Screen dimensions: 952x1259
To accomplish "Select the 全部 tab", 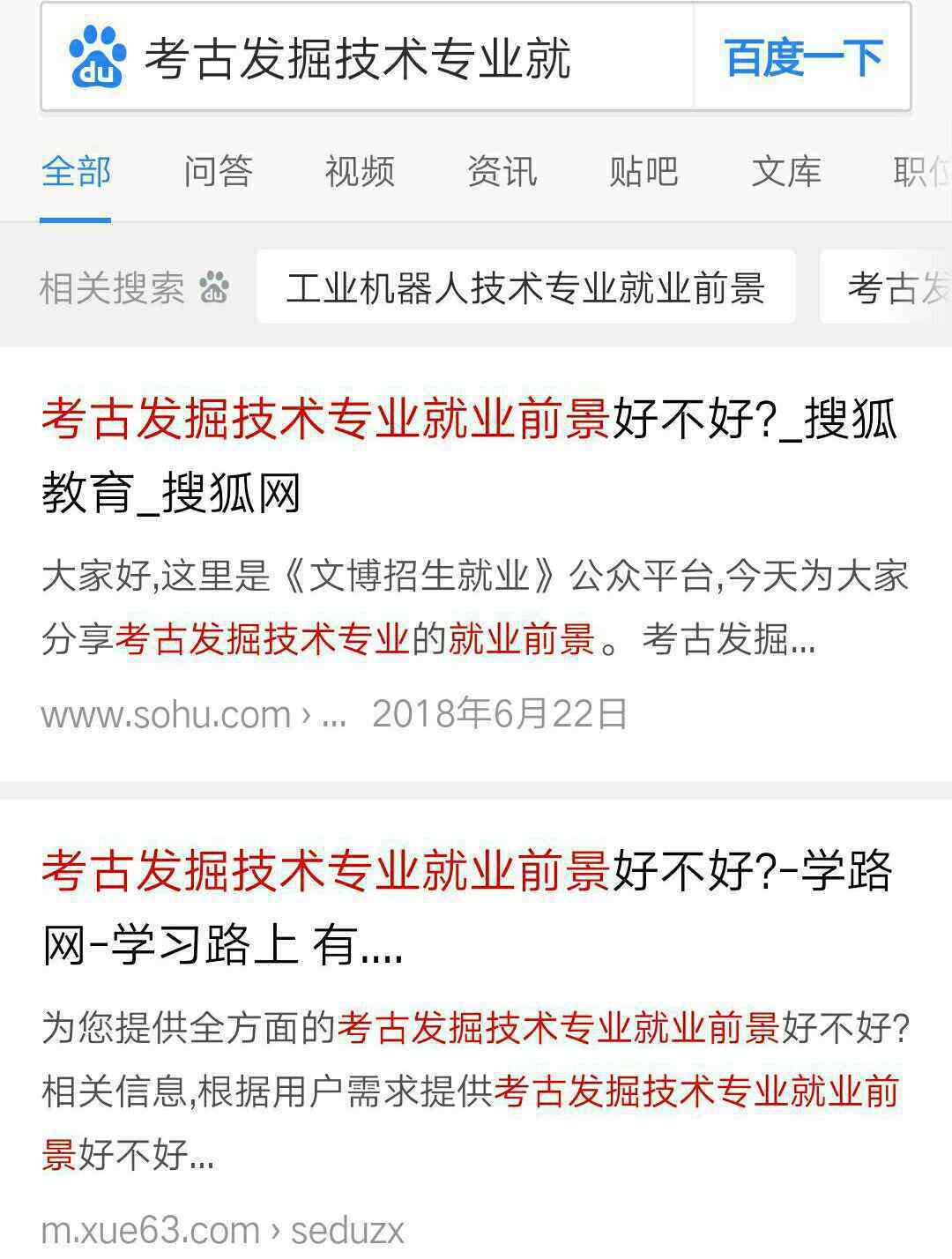I will tap(76, 171).
